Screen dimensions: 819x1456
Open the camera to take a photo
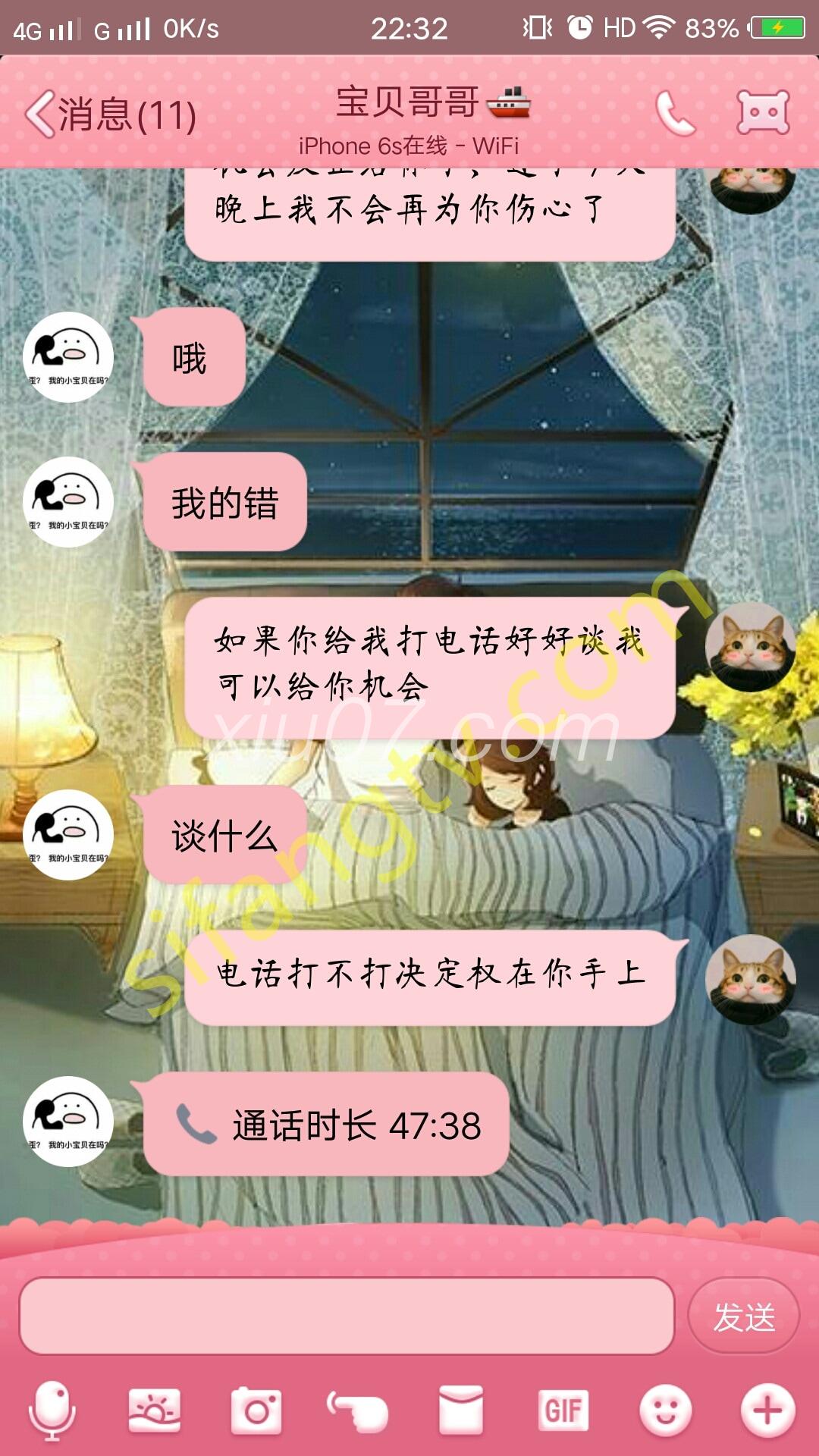click(256, 1410)
